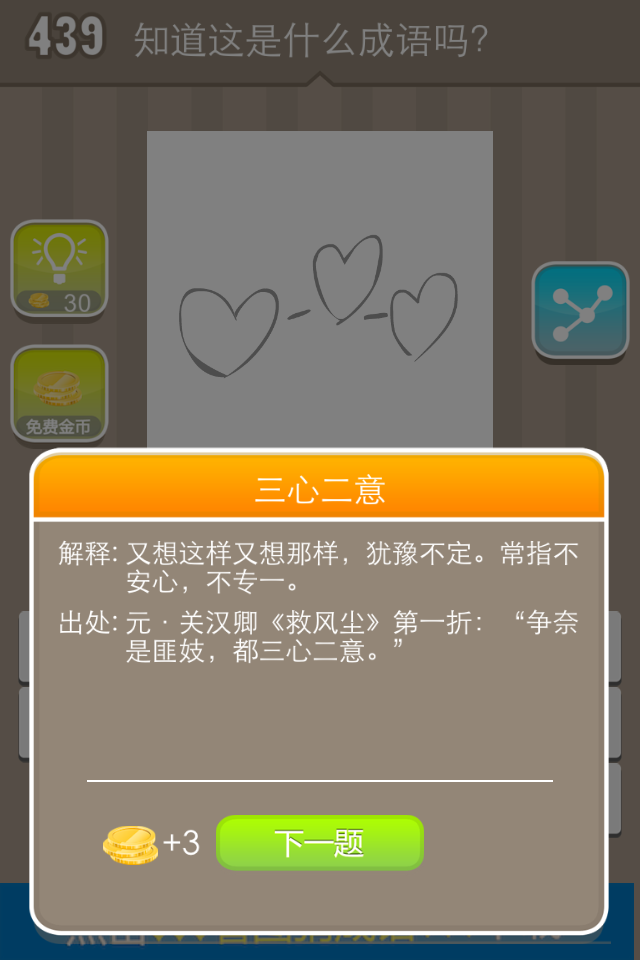Open the 免费金币 free coins button
Screen dimensions: 640x960
click(59, 394)
